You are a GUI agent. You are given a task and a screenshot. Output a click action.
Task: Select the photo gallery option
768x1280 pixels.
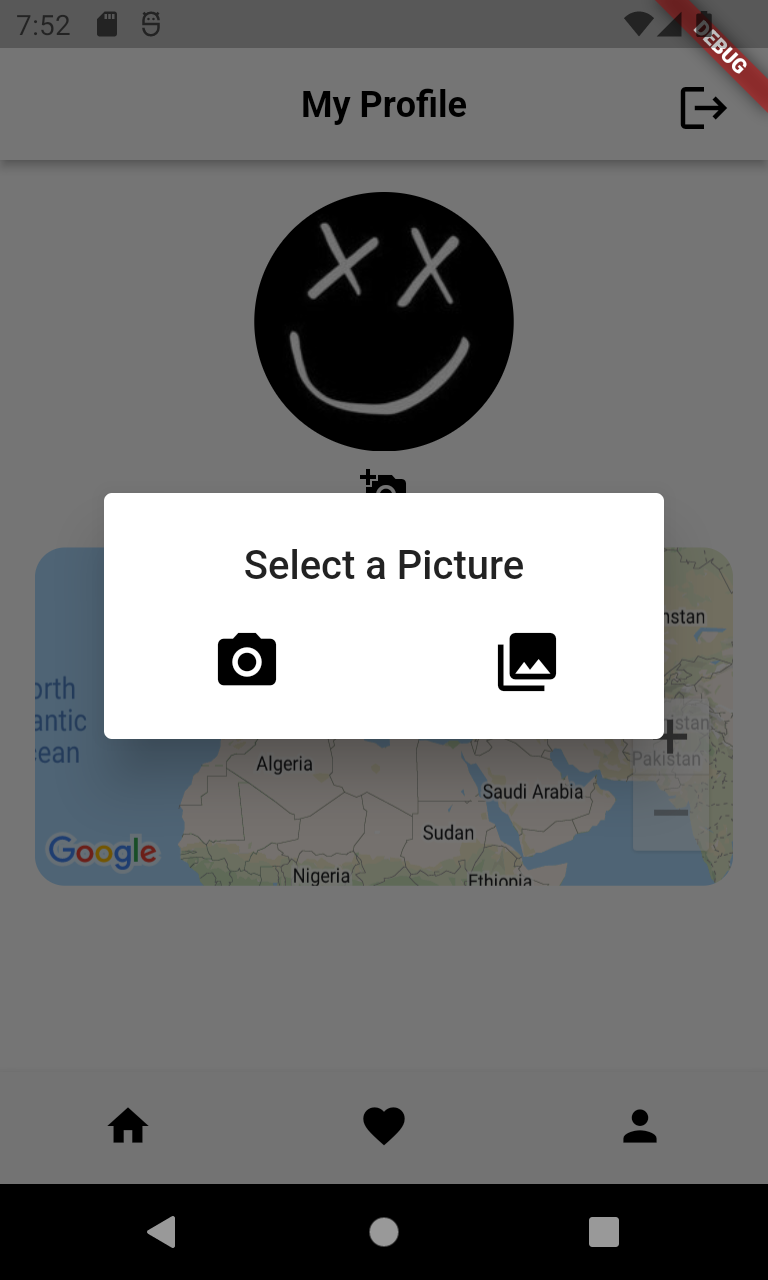pos(527,661)
